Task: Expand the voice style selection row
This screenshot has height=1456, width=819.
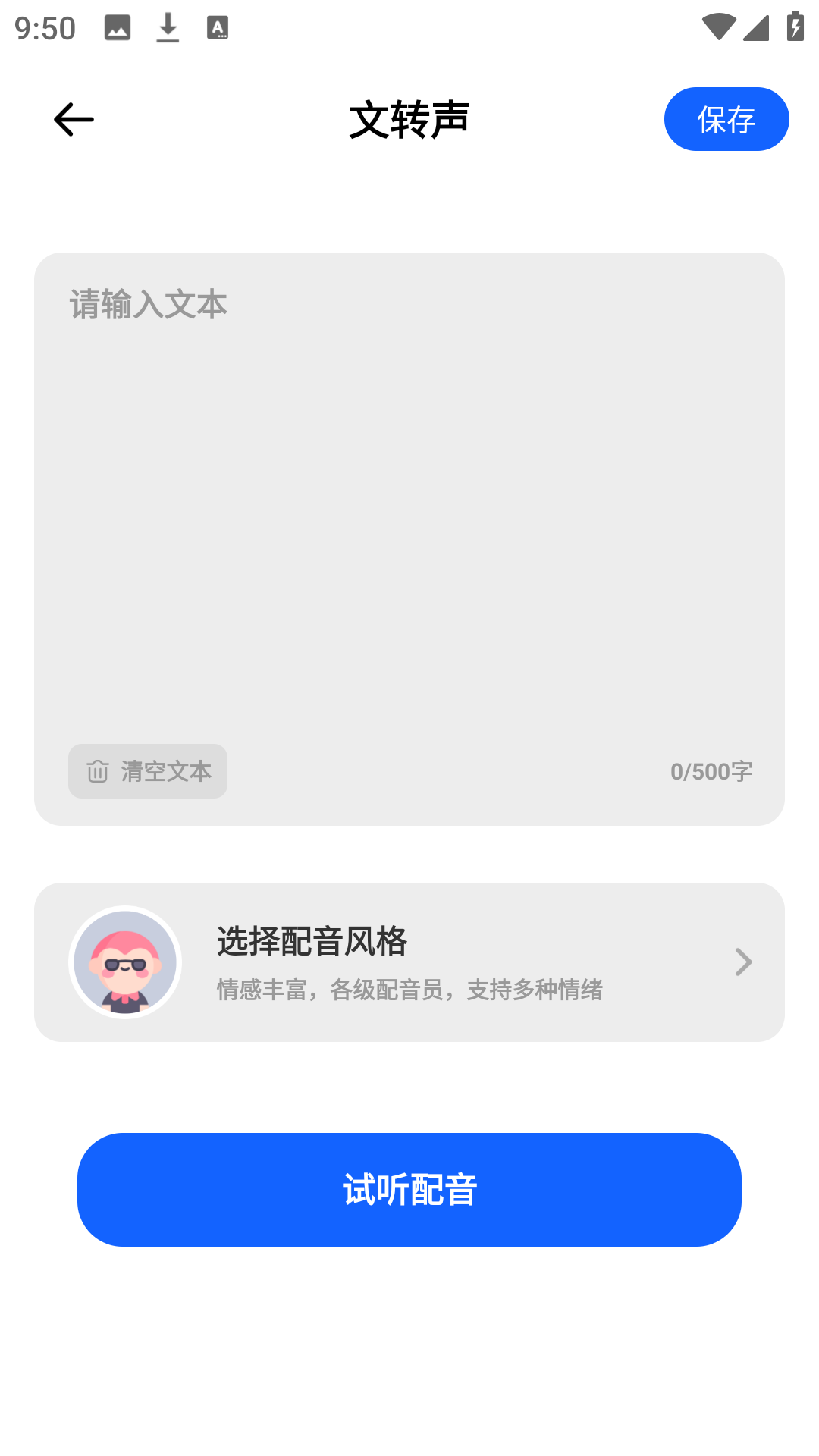Action: [409, 962]
